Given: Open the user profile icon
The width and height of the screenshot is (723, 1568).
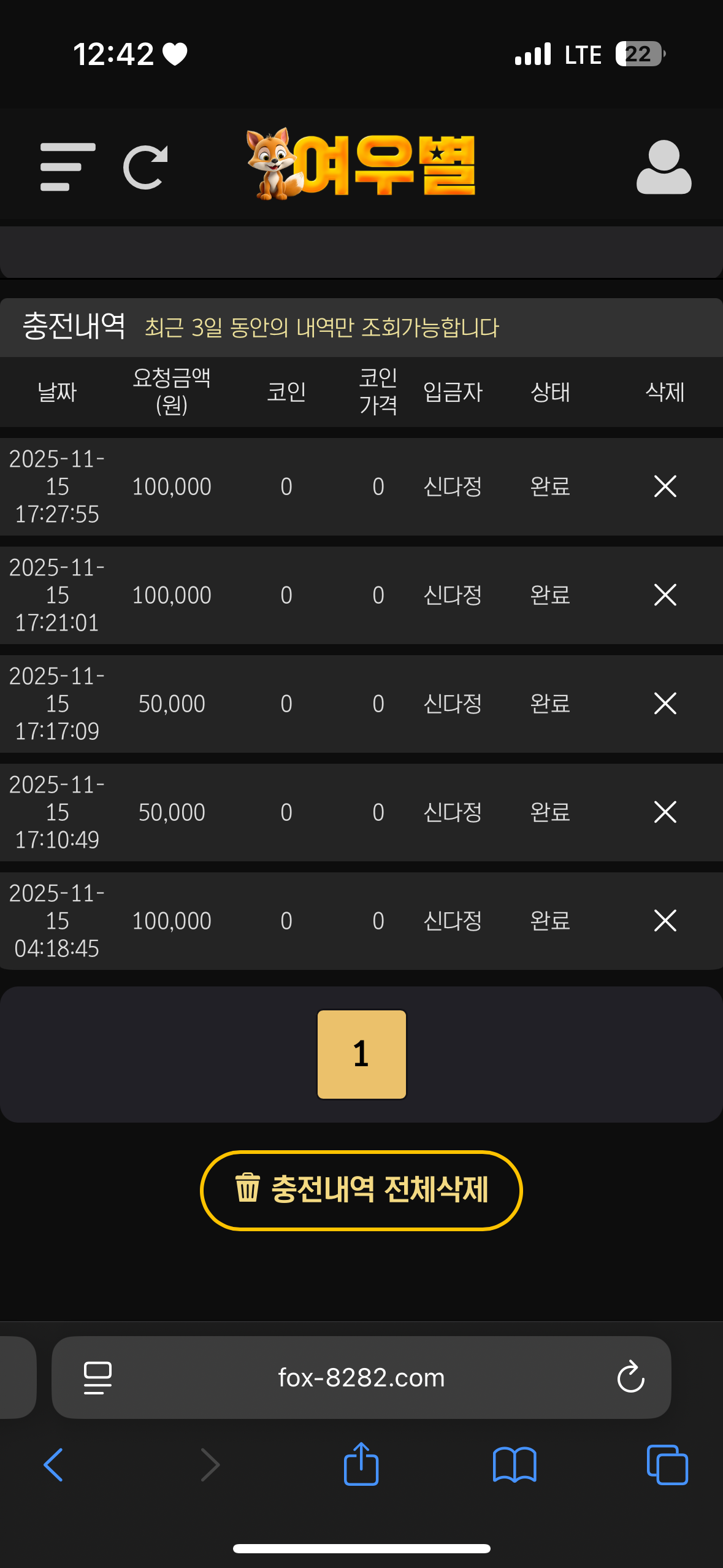Looking at the screenshot, I should [x=664, y=167].
